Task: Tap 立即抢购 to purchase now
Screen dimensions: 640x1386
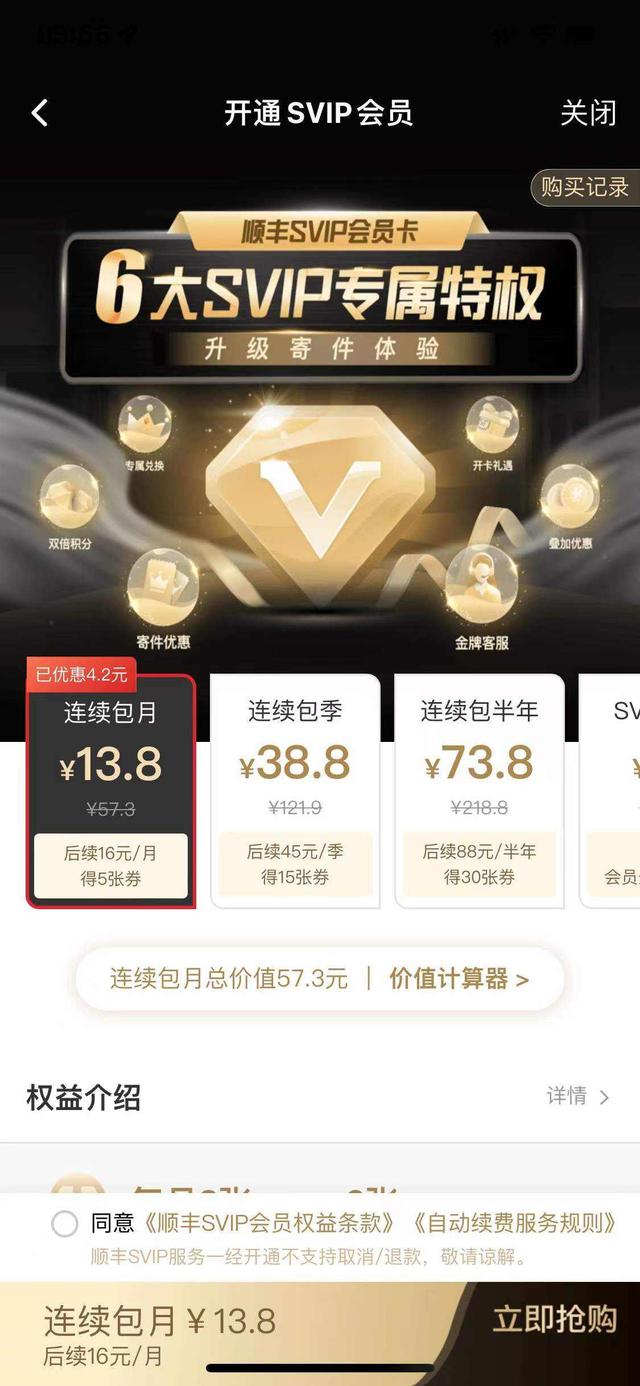Action: 554,1320
